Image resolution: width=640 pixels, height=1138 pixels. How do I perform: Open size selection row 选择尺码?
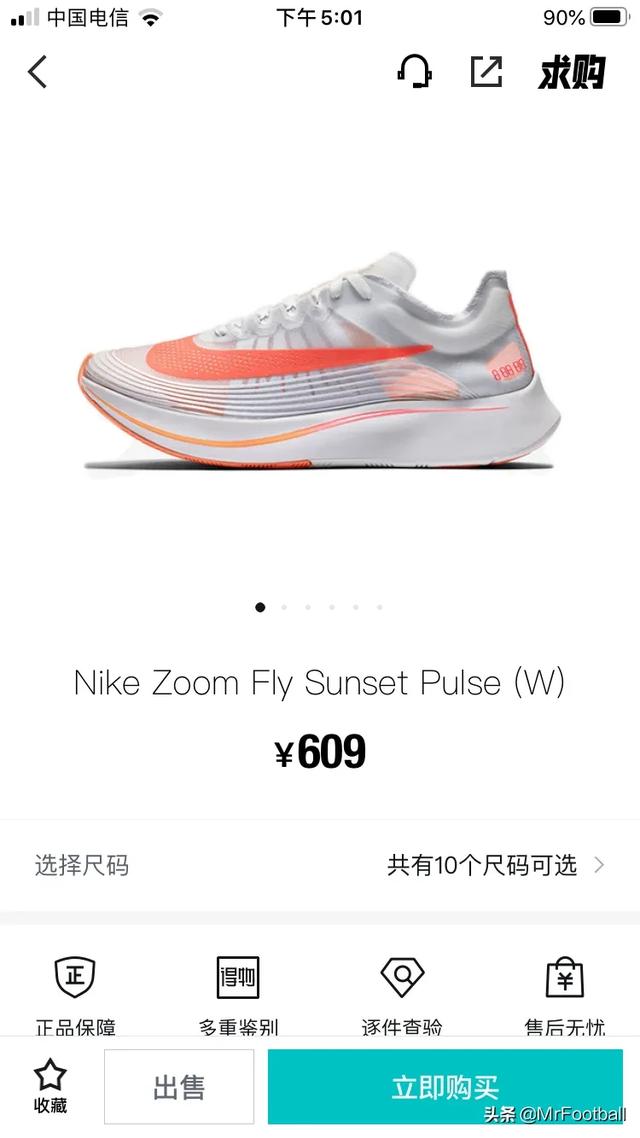(320, 865)
